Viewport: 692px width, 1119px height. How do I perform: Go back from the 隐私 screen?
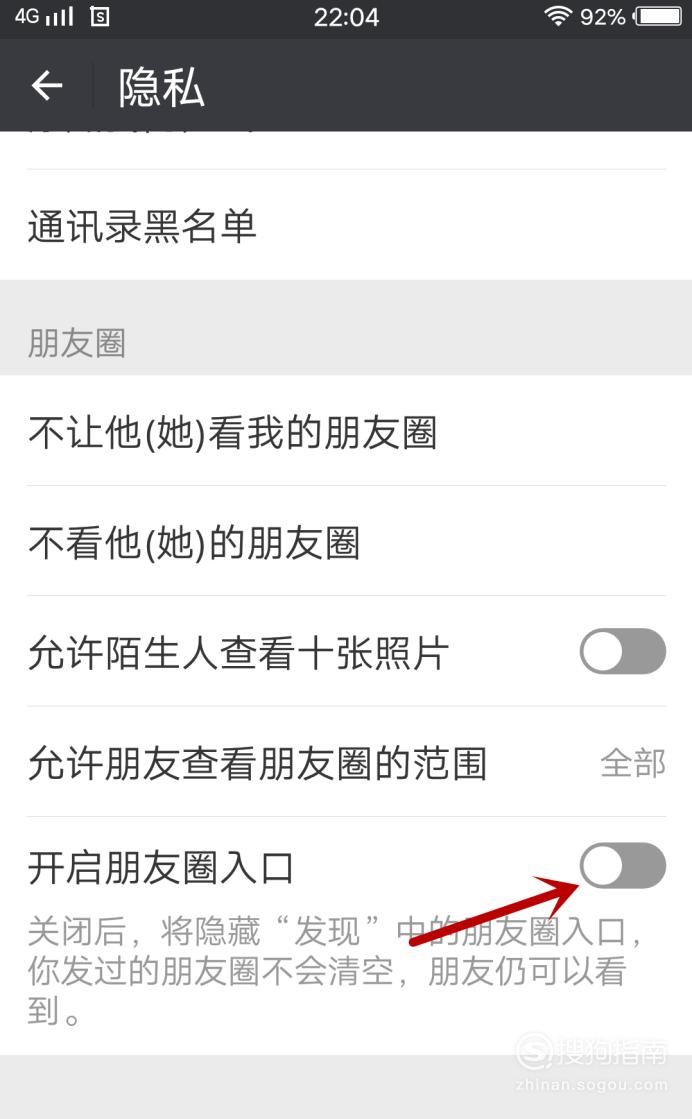(47, 86)
